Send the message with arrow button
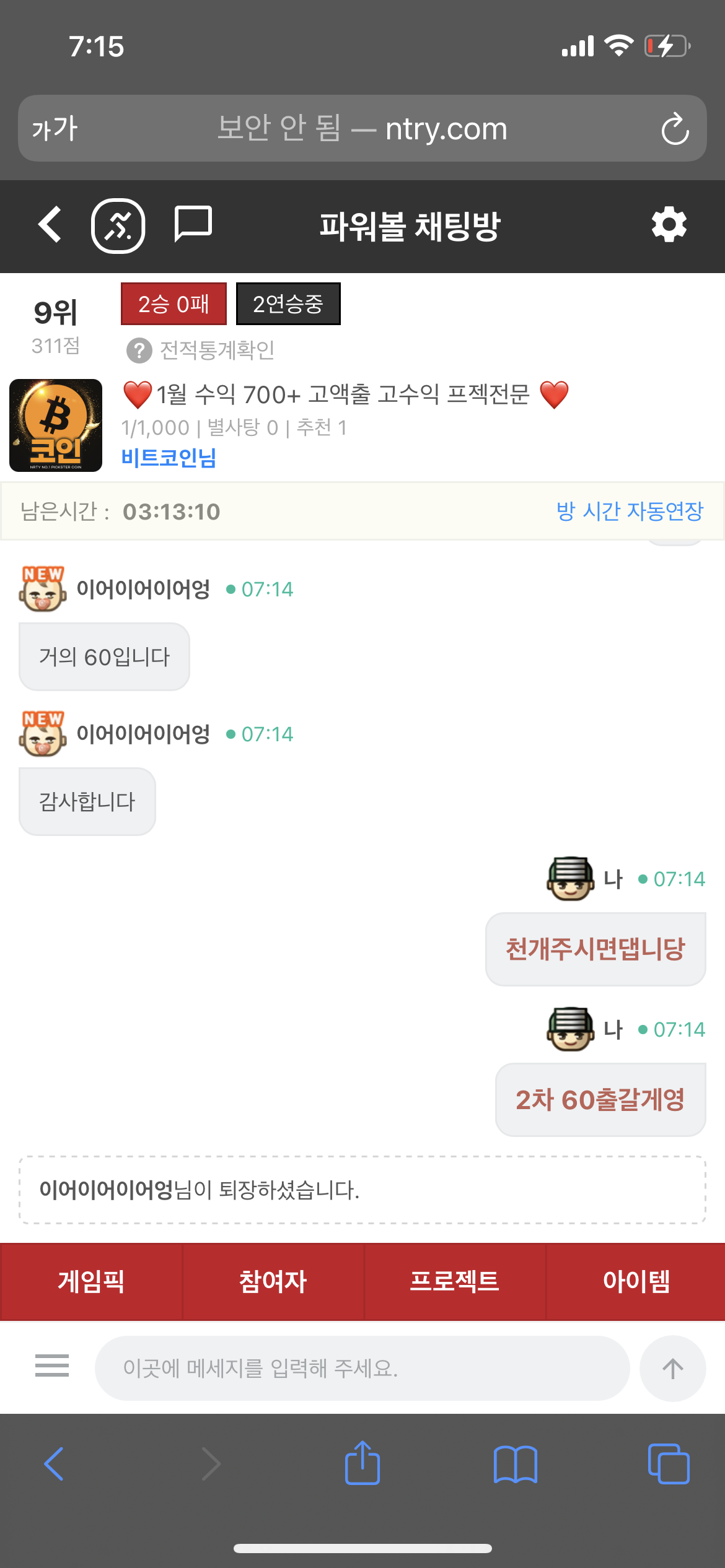This screenshot has height=1568, width=725. [x=672, y=1368]
